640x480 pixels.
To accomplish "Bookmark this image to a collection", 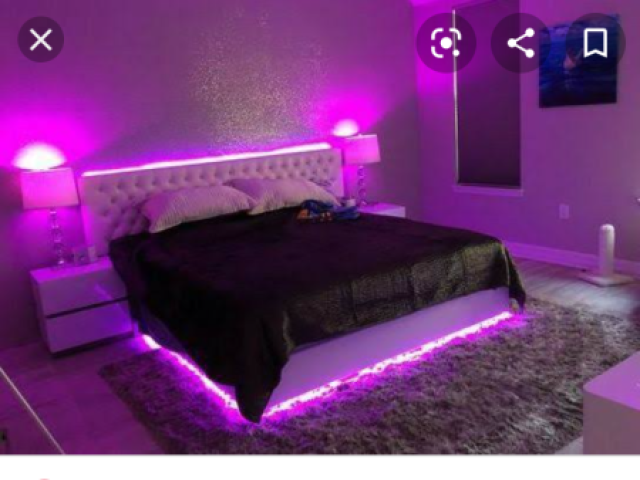I will click(x=595, y=42).
